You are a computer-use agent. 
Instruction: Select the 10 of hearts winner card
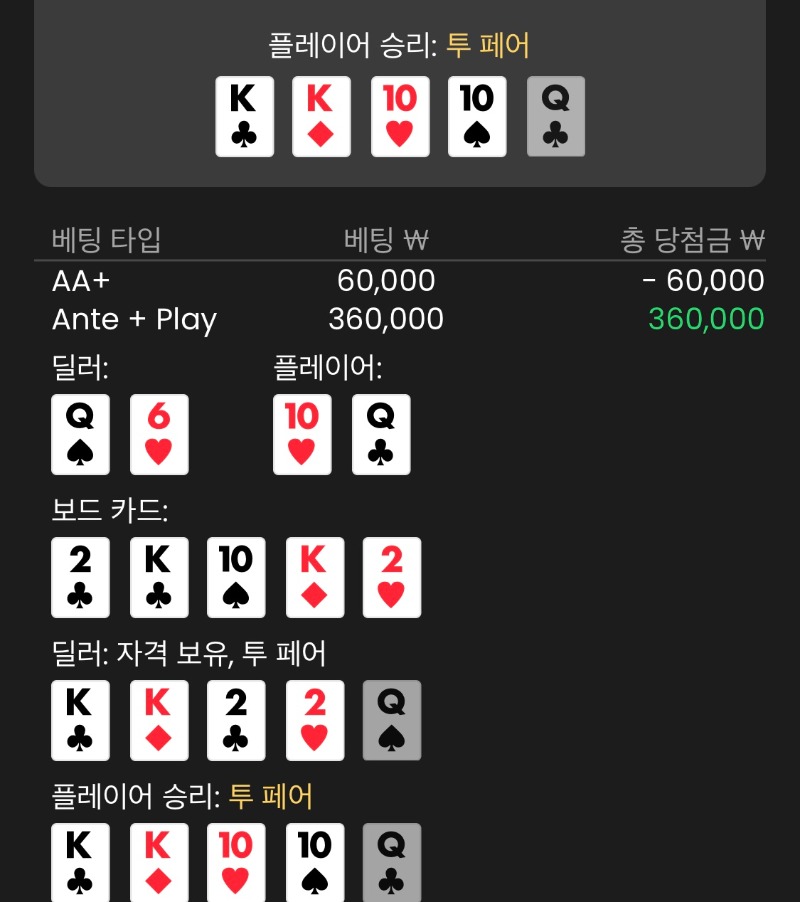pos(400,116)
